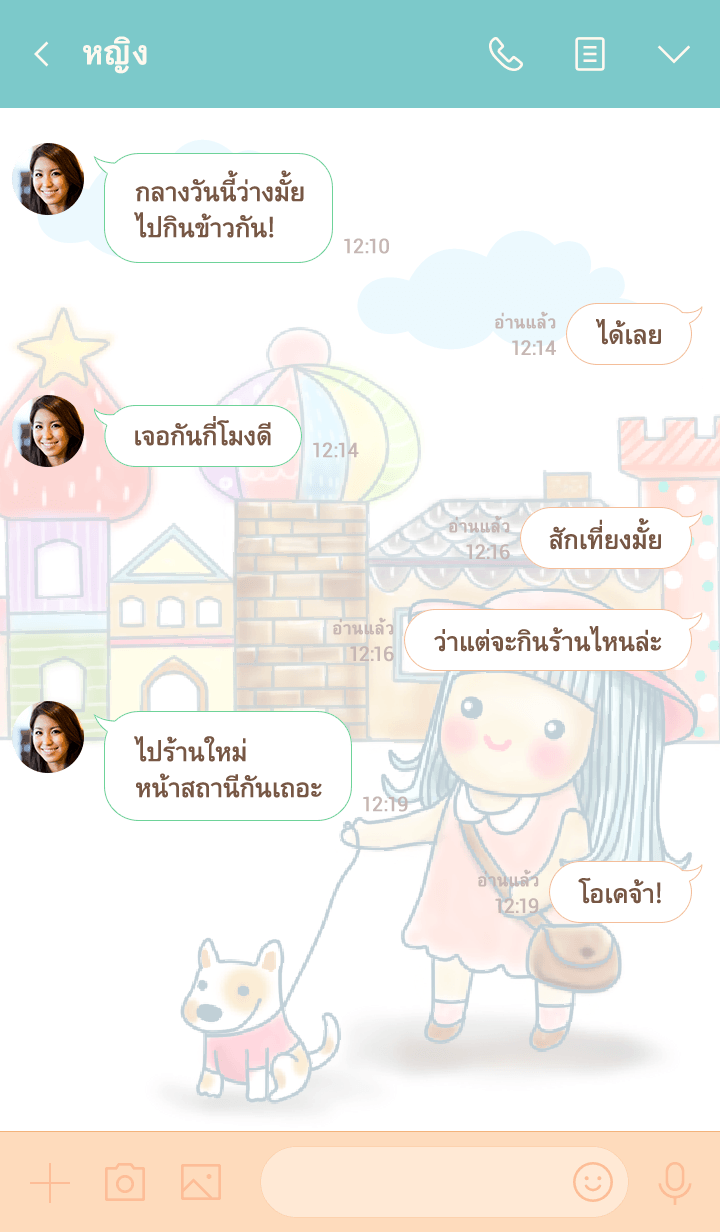Open the emoji and sticker picker

coord(592,1182)
